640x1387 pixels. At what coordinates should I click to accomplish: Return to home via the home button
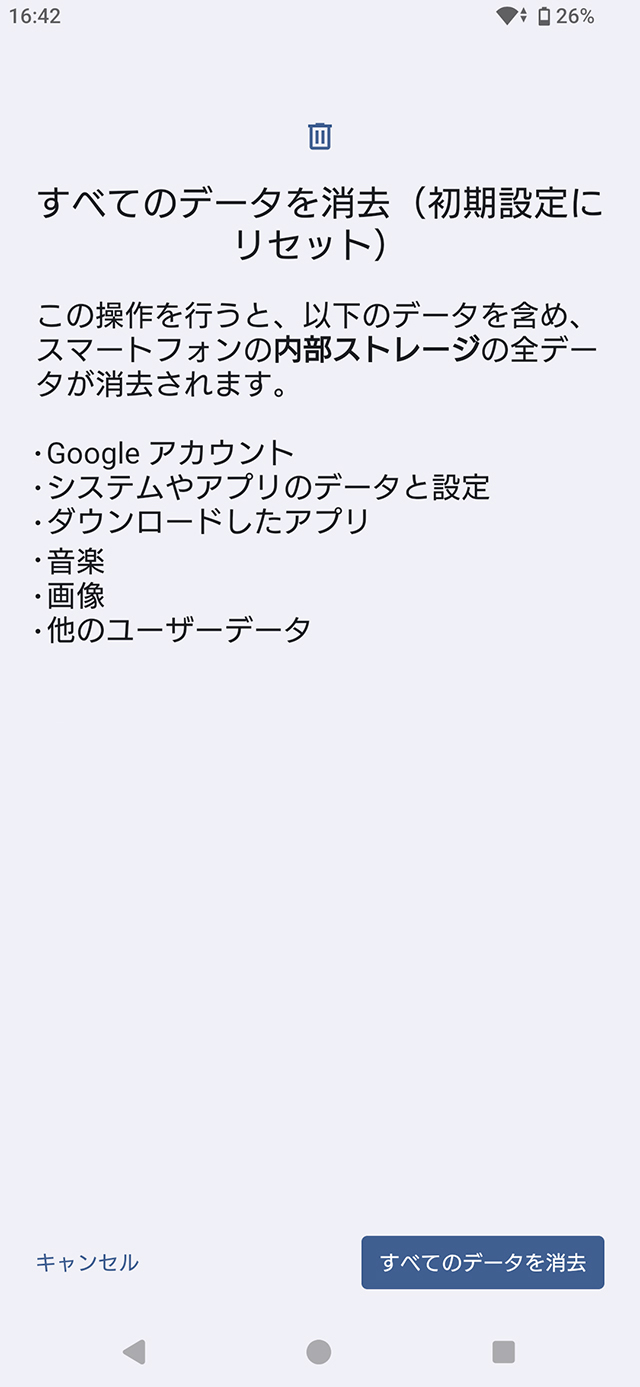(319, 1352)
